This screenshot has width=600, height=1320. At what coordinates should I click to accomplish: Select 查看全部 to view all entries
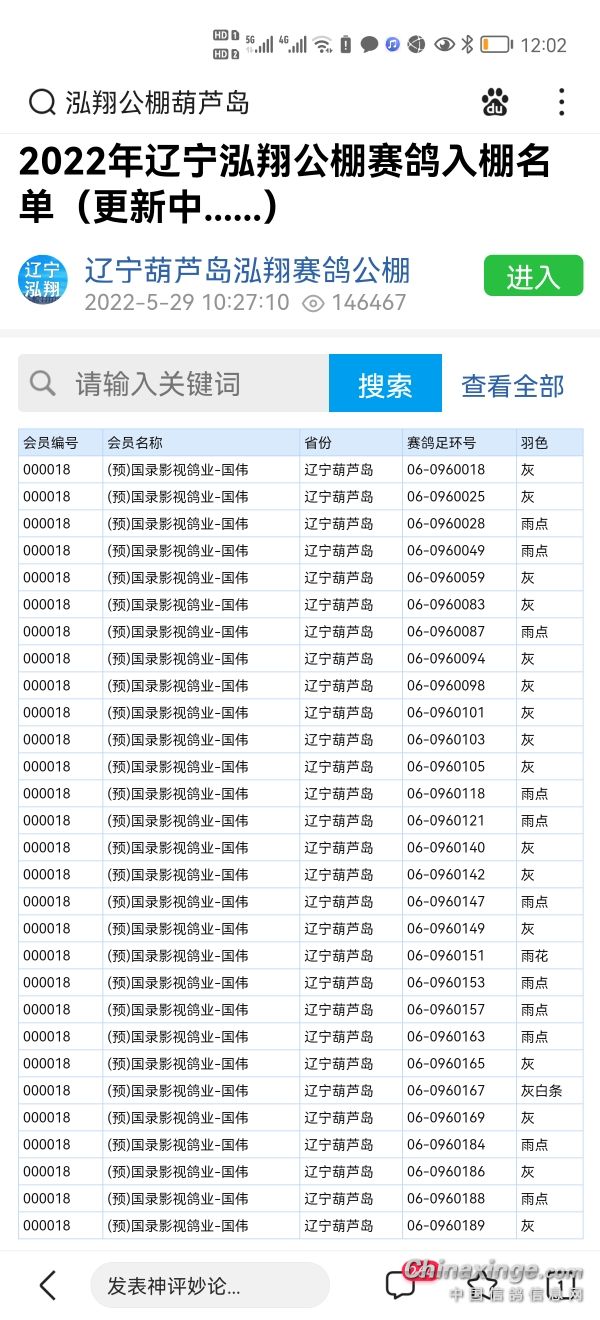(x=512, y=386)
